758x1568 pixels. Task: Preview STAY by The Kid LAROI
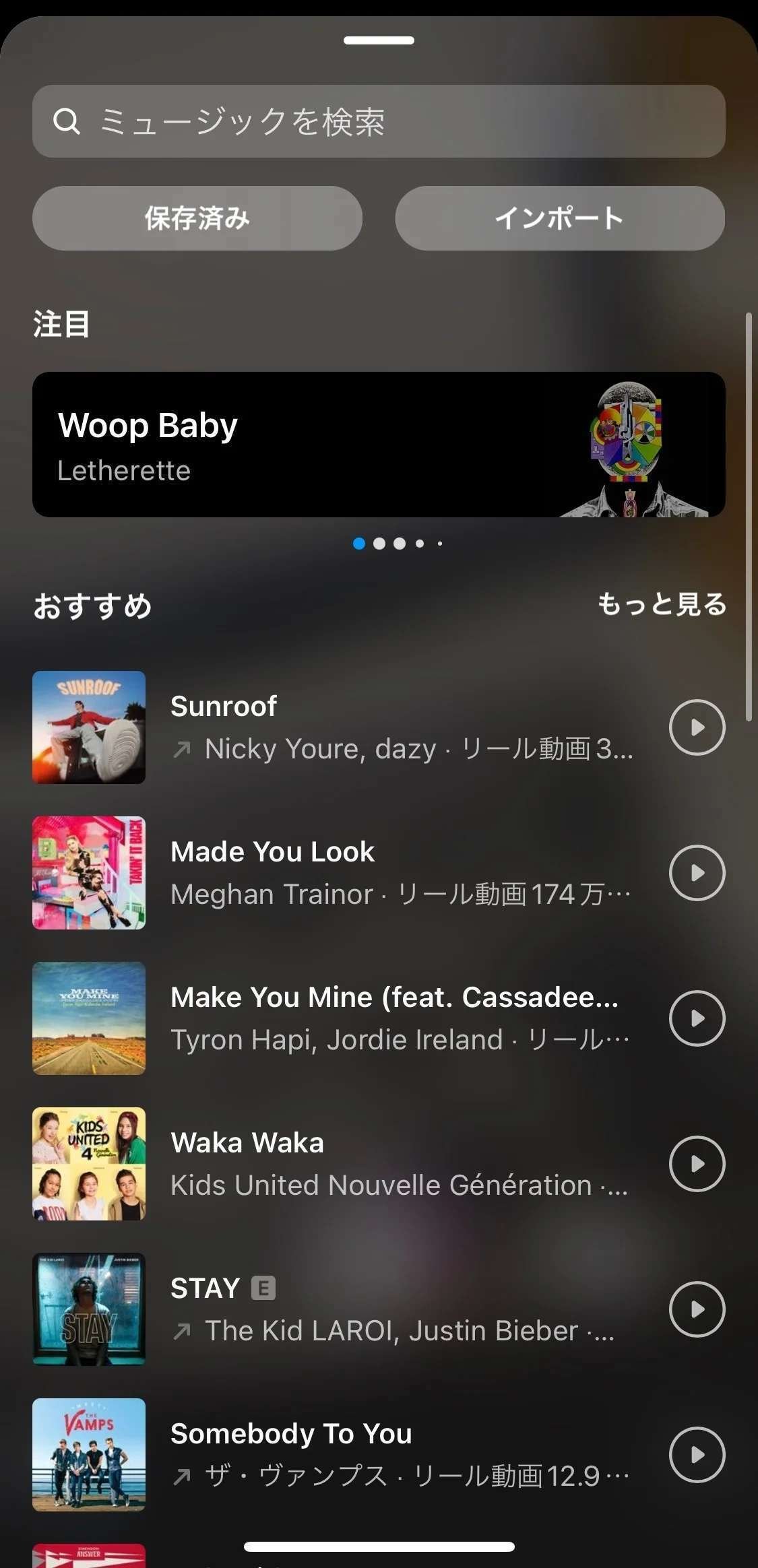(697, 1309)
